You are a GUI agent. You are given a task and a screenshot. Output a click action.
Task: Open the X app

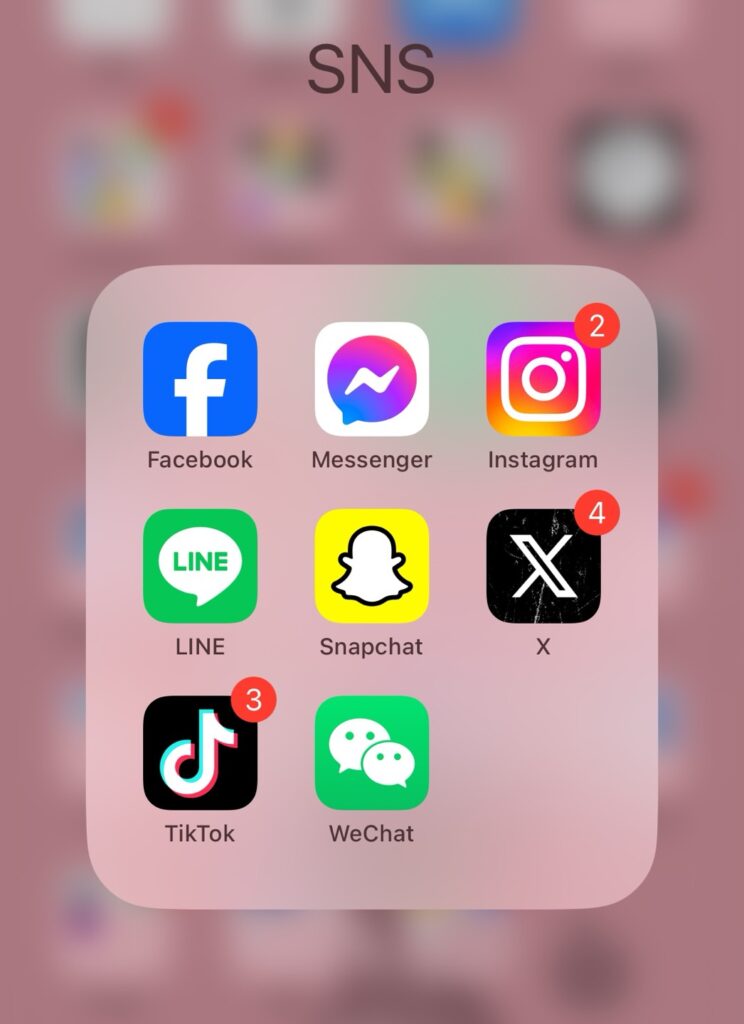point(543,566)
